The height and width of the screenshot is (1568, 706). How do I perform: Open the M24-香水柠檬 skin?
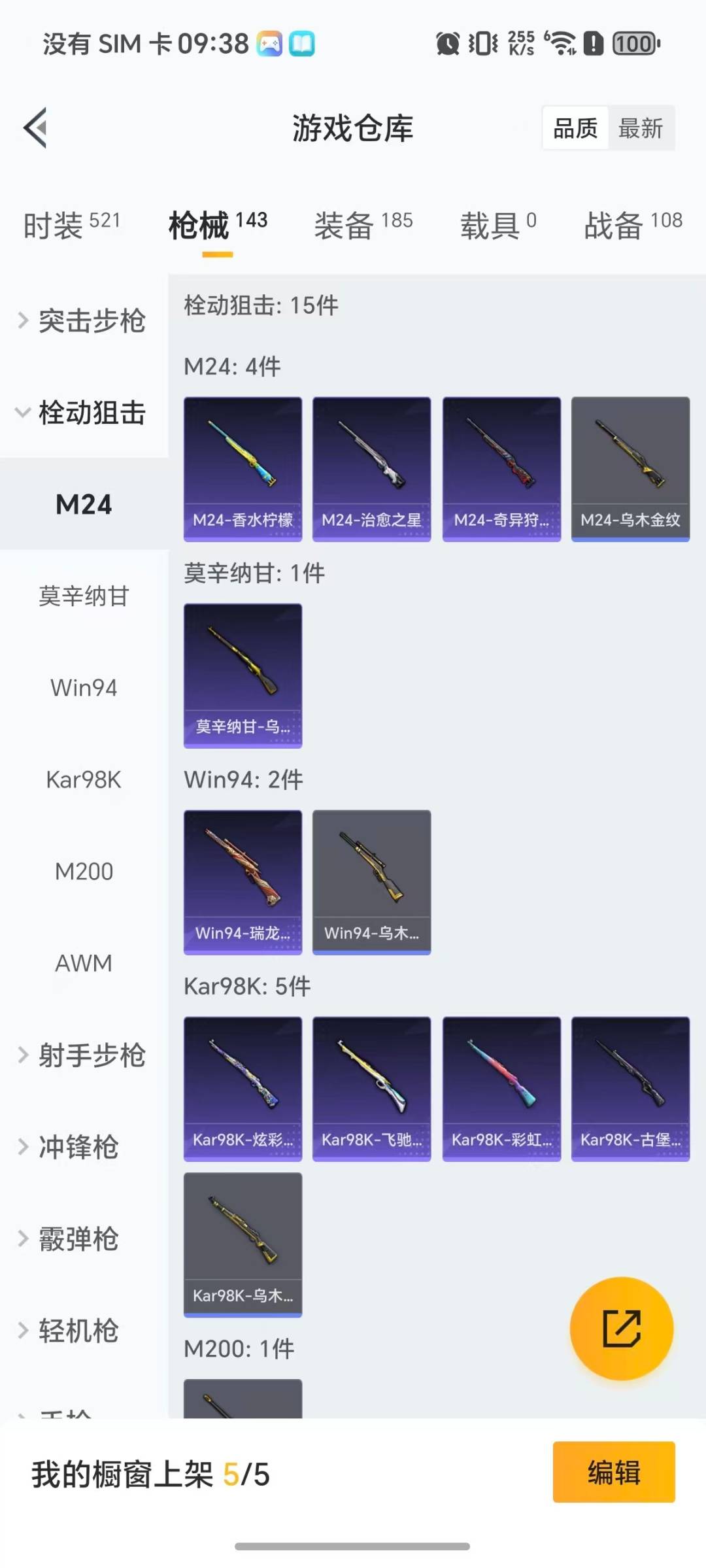[x=243, y=469]
